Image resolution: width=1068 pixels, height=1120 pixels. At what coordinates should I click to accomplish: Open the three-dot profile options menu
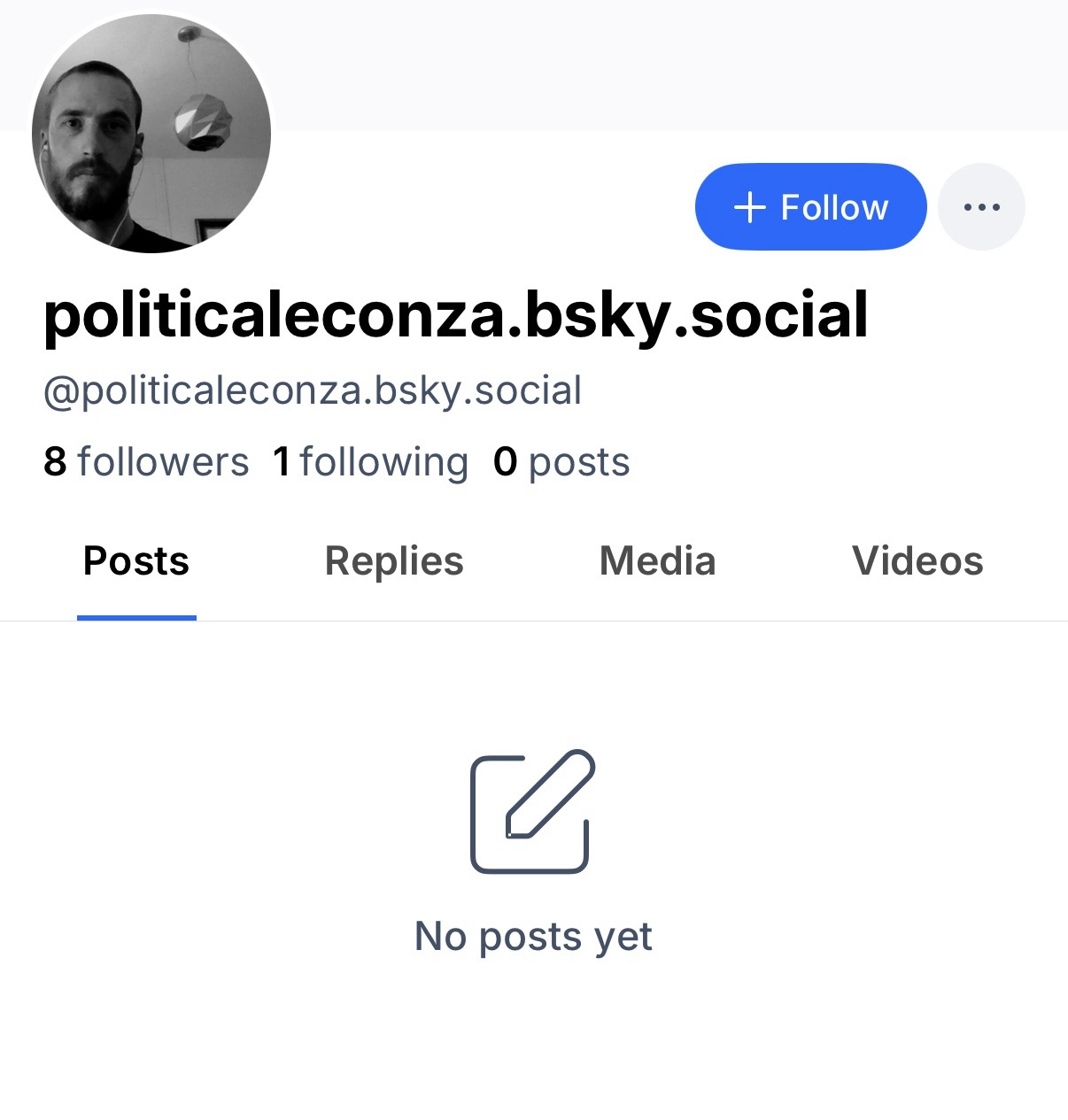(x=981, y=207)
